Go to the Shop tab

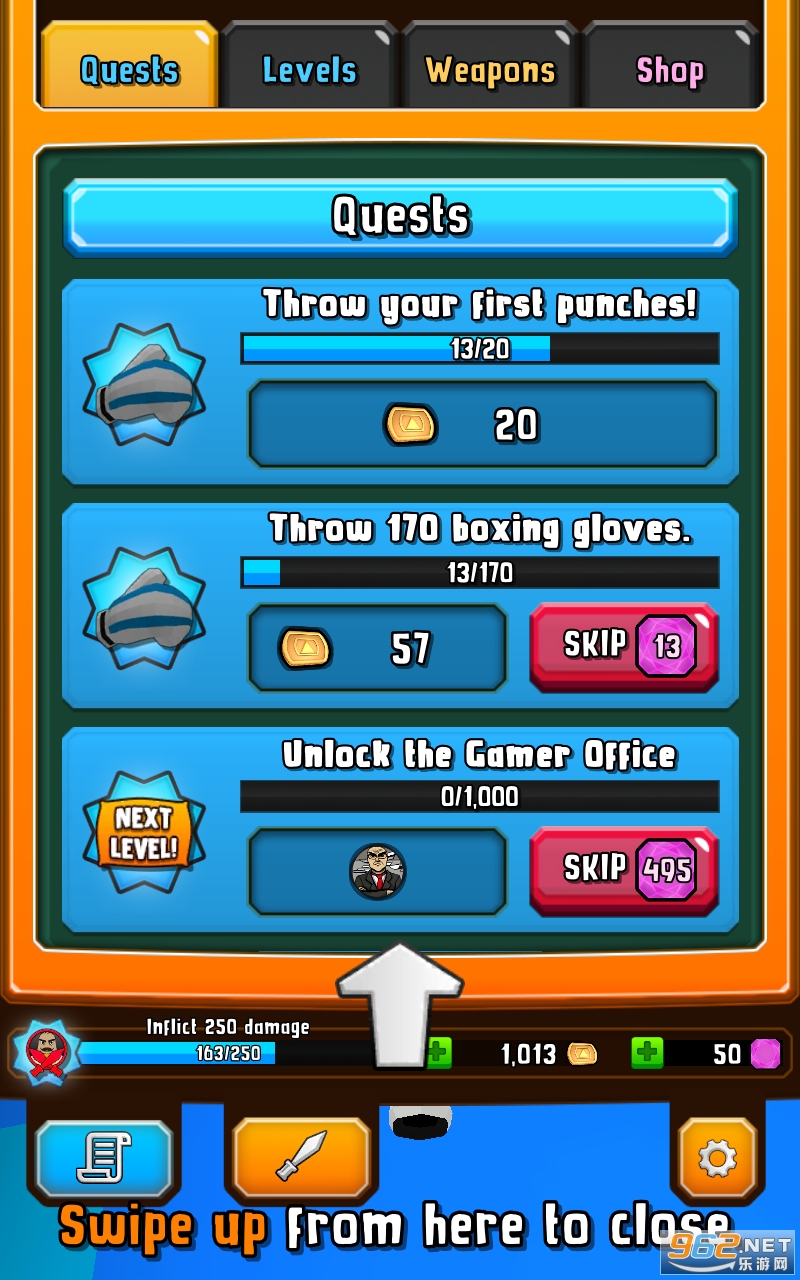670,70
